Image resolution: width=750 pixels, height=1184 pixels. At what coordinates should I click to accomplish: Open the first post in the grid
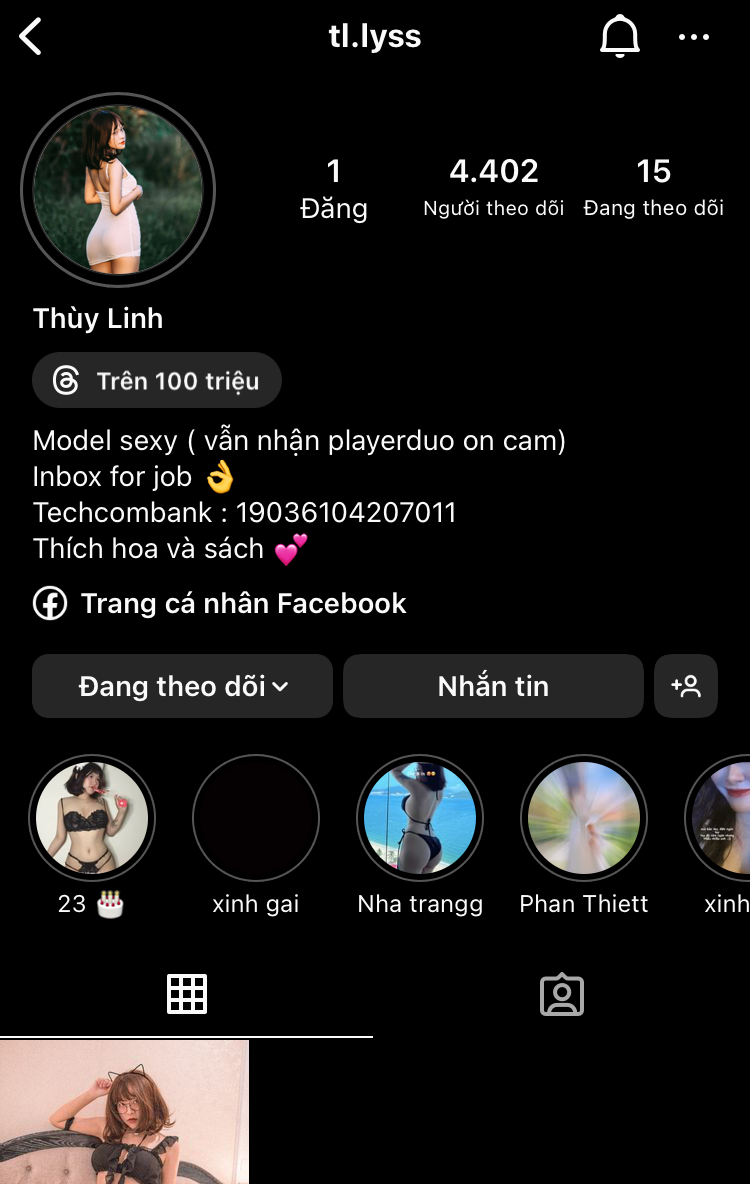[124, 1112]
